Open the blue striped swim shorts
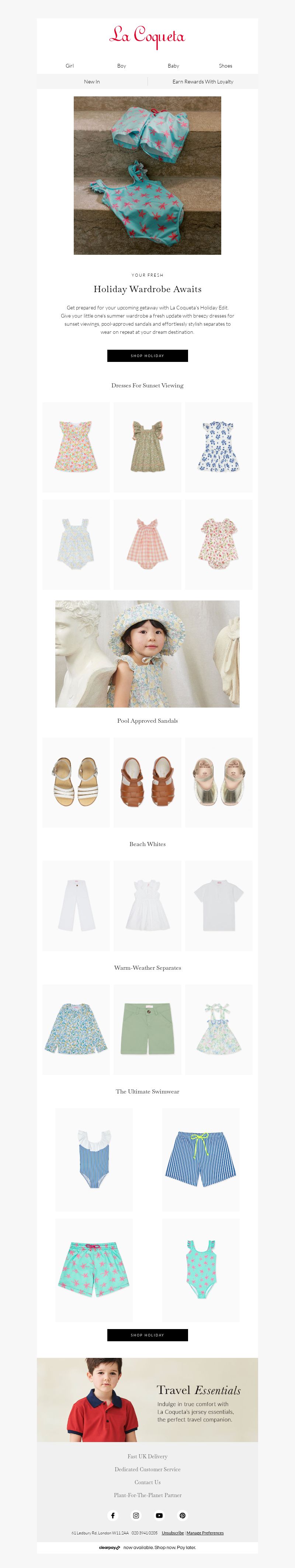Screen dimensions: 295x1568 tap(201, 1160)
